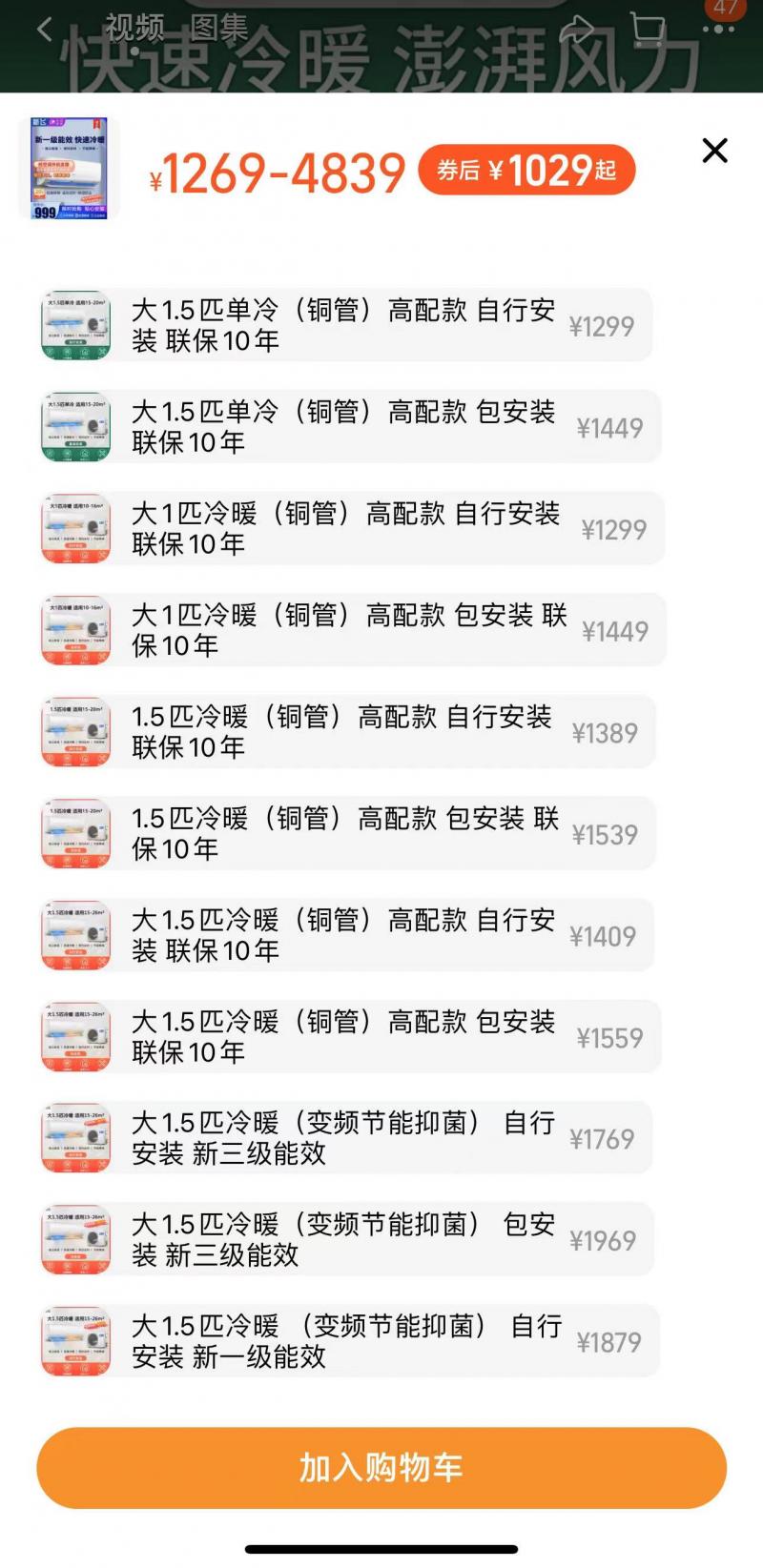Tap the thumbnail of the ¥1969 包安装 variant
The image size is (763, 1568).
pyautogui.click(x=76, y=1238)
